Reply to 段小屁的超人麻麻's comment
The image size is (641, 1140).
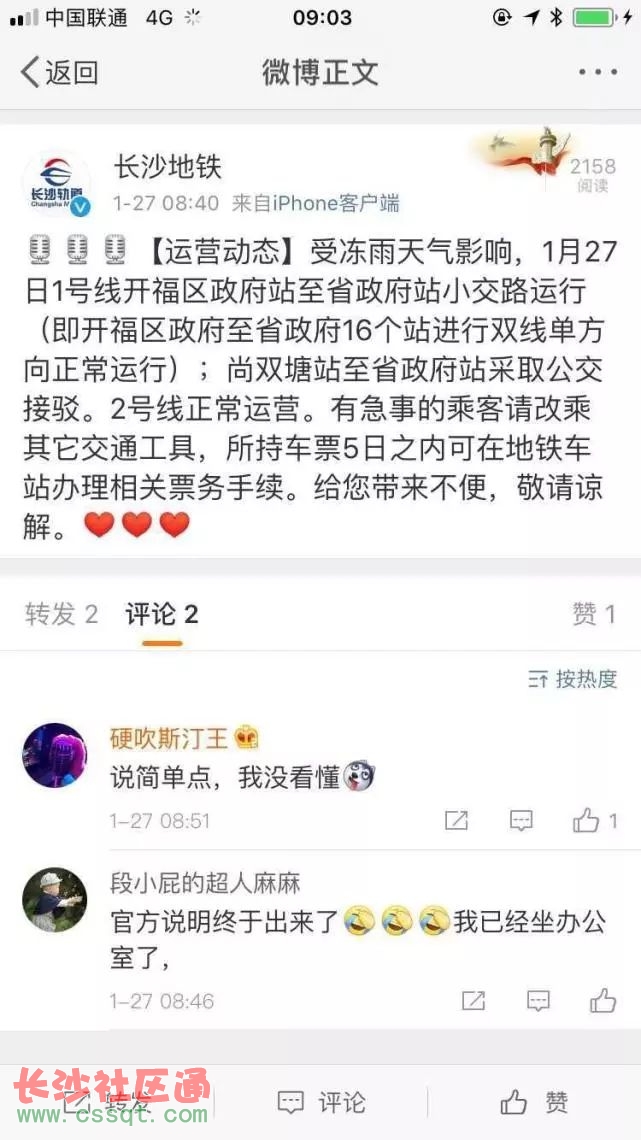click(538, 1000)
